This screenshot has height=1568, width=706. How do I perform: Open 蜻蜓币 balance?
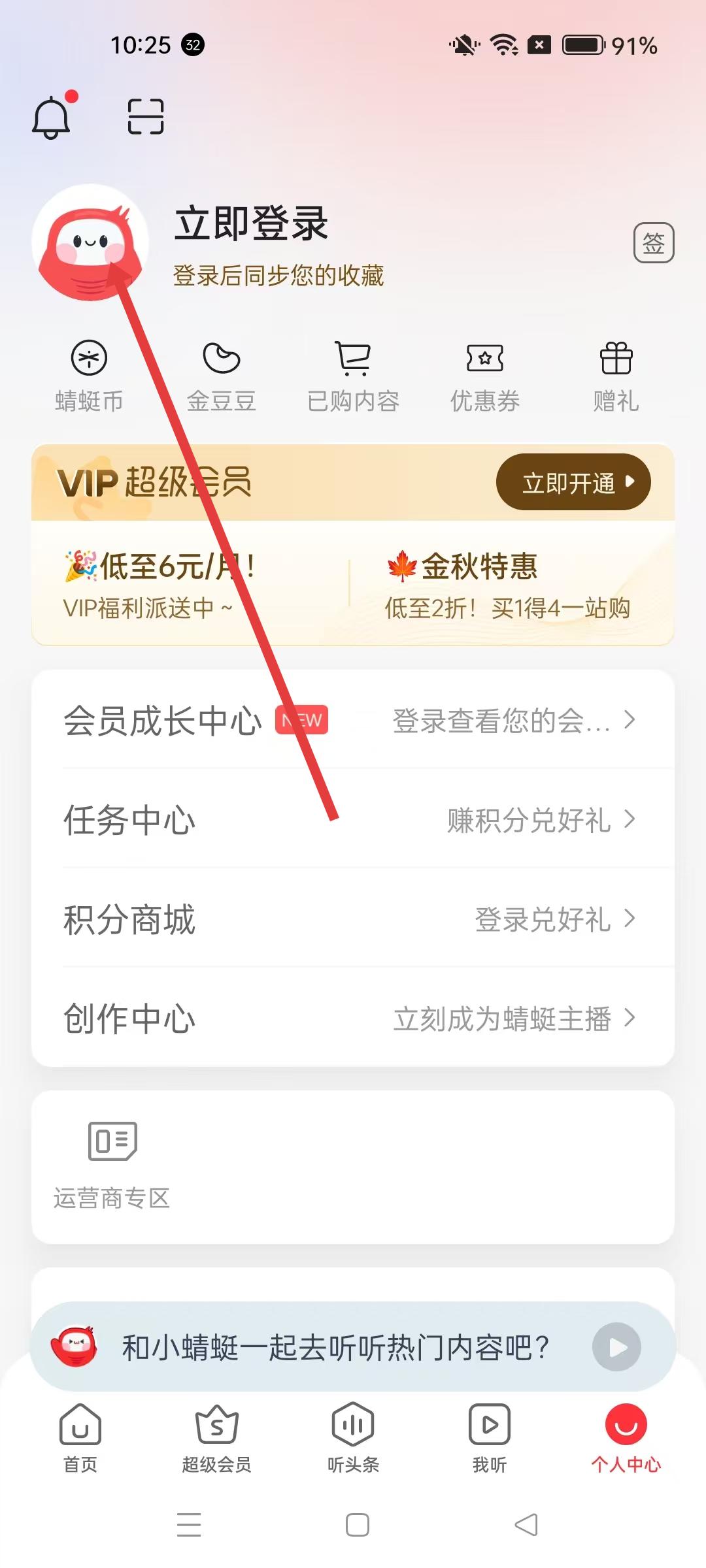(x=89, y=376)
